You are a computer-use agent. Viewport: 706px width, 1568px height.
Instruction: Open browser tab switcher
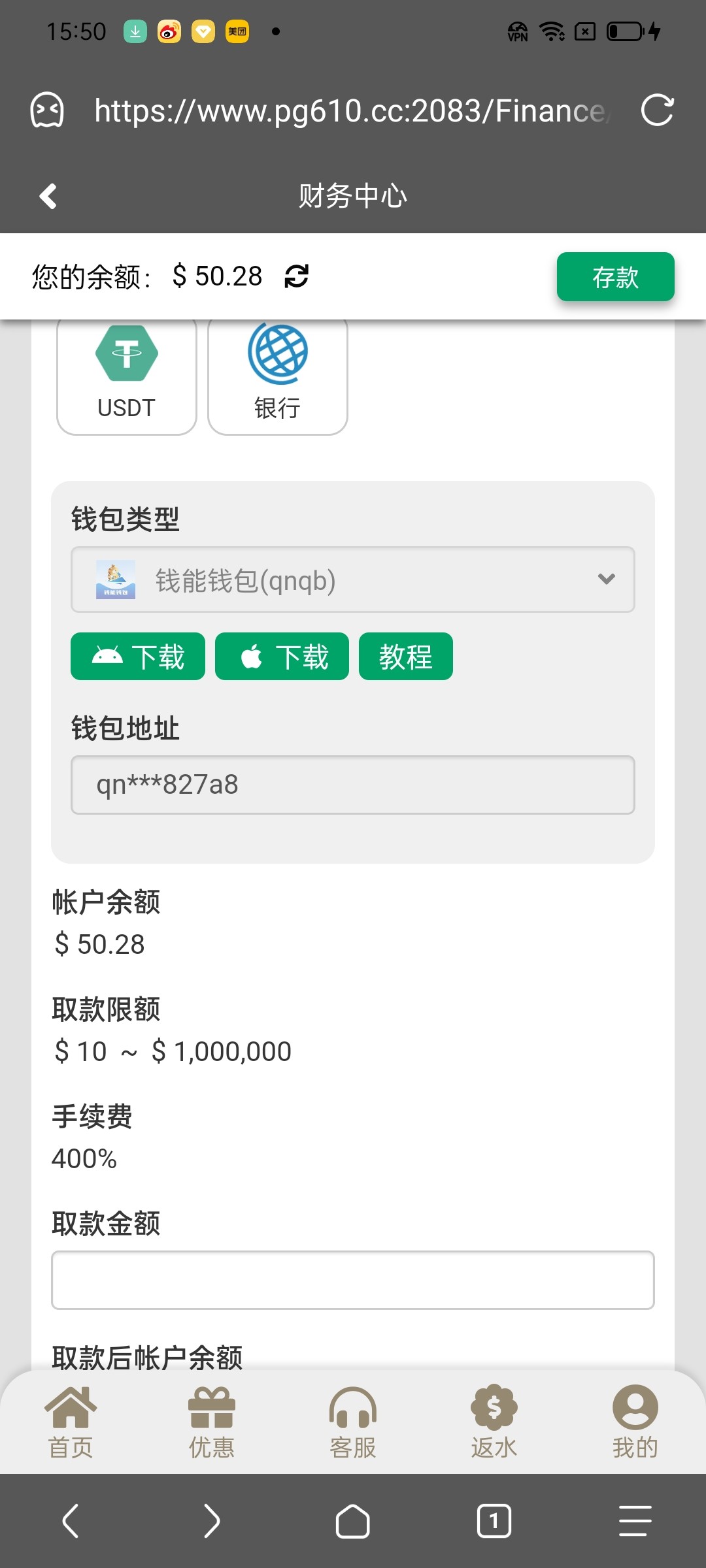pos(494,1521)
